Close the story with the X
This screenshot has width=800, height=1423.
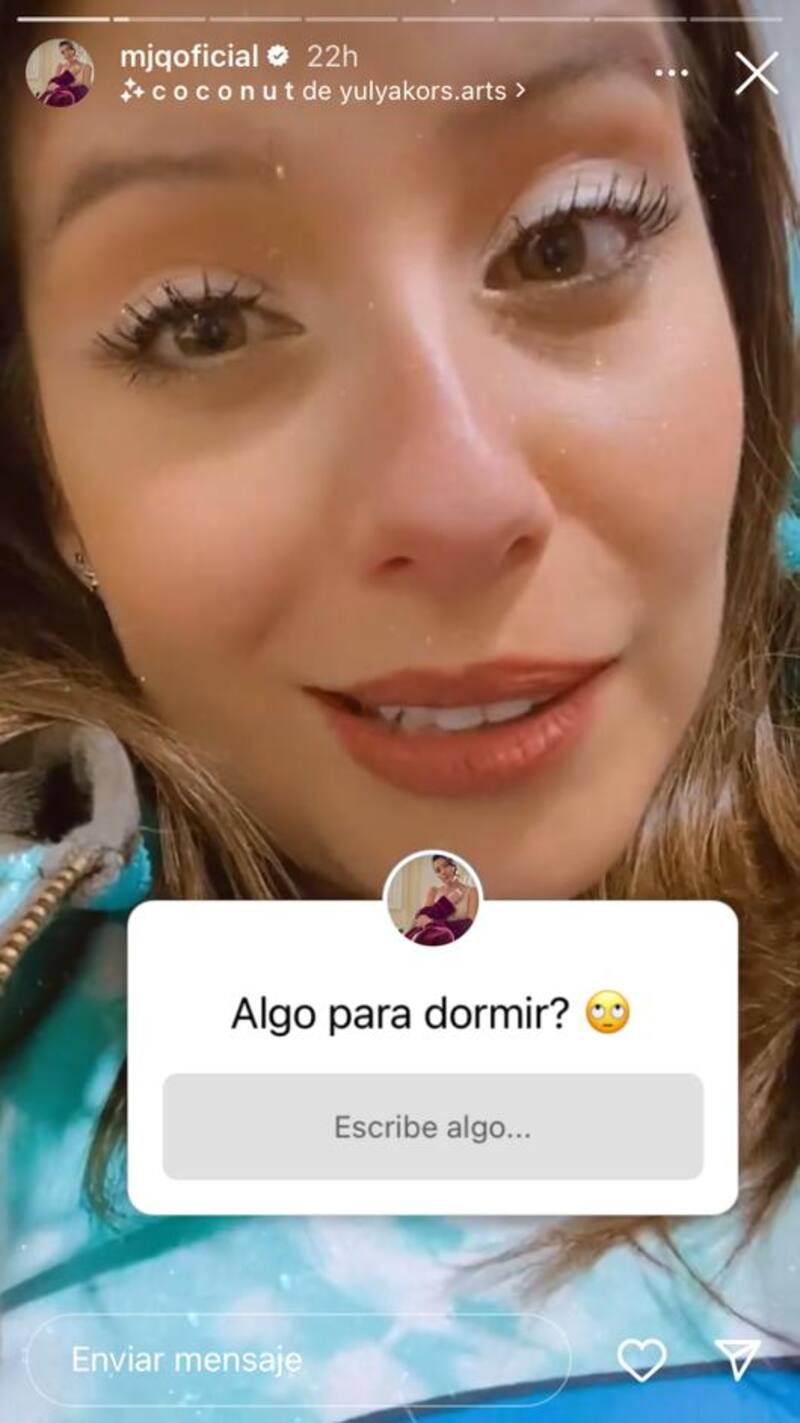756,74
